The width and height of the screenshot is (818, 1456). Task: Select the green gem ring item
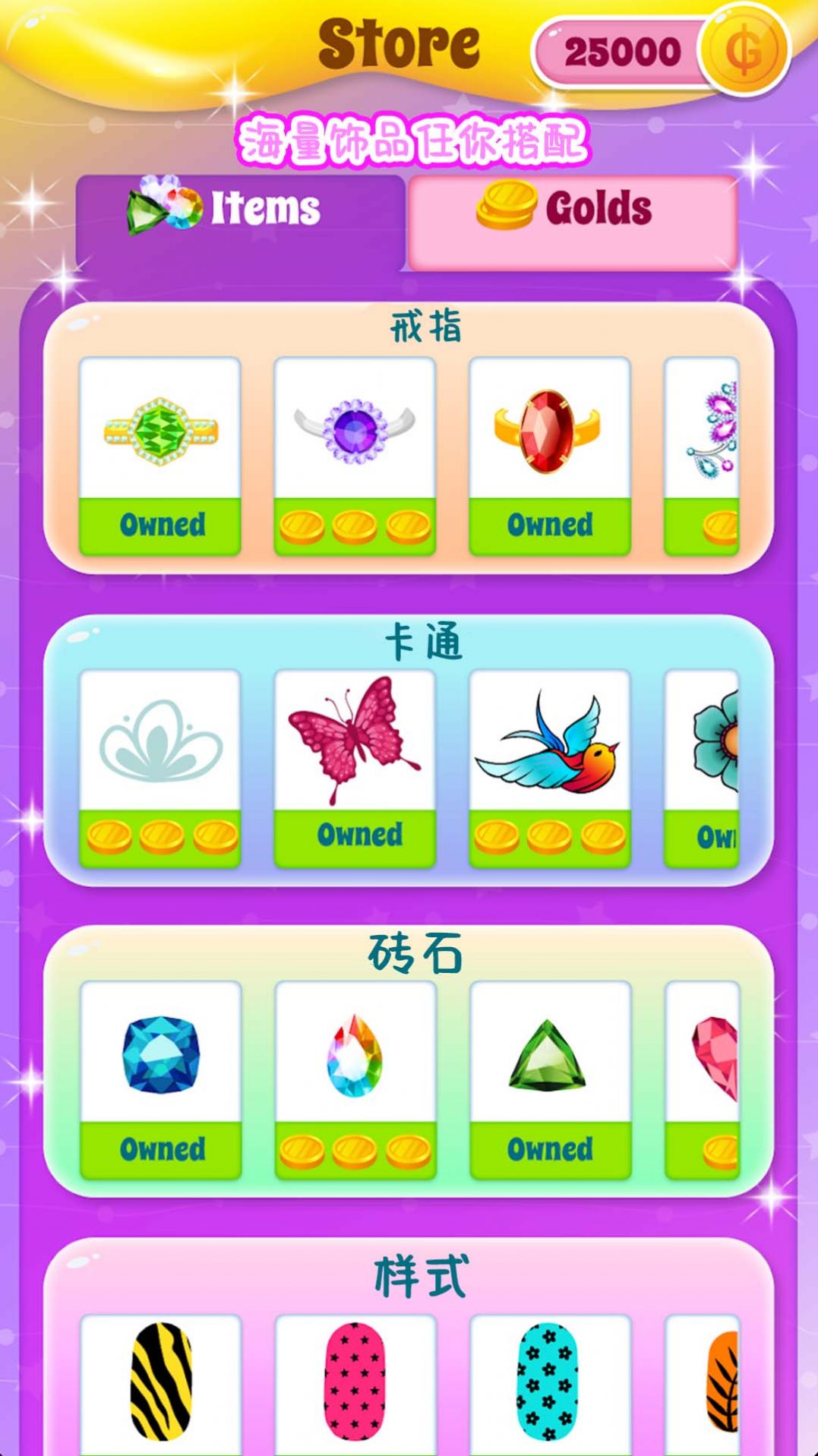tap(159, 429)
